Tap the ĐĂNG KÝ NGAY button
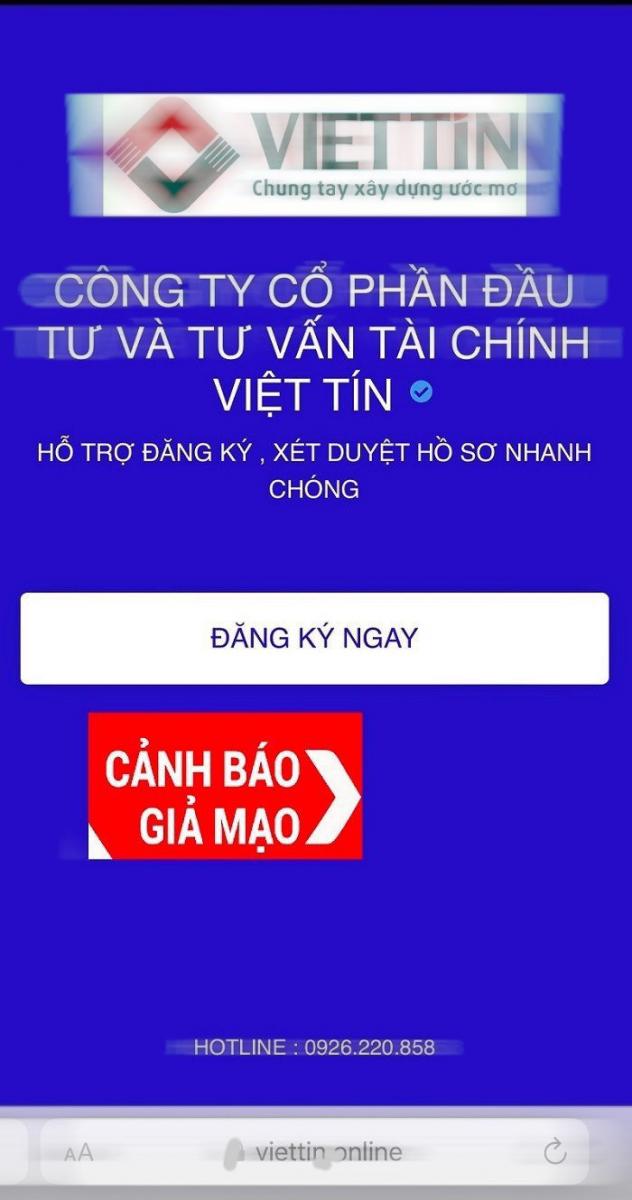 (314, 638)
